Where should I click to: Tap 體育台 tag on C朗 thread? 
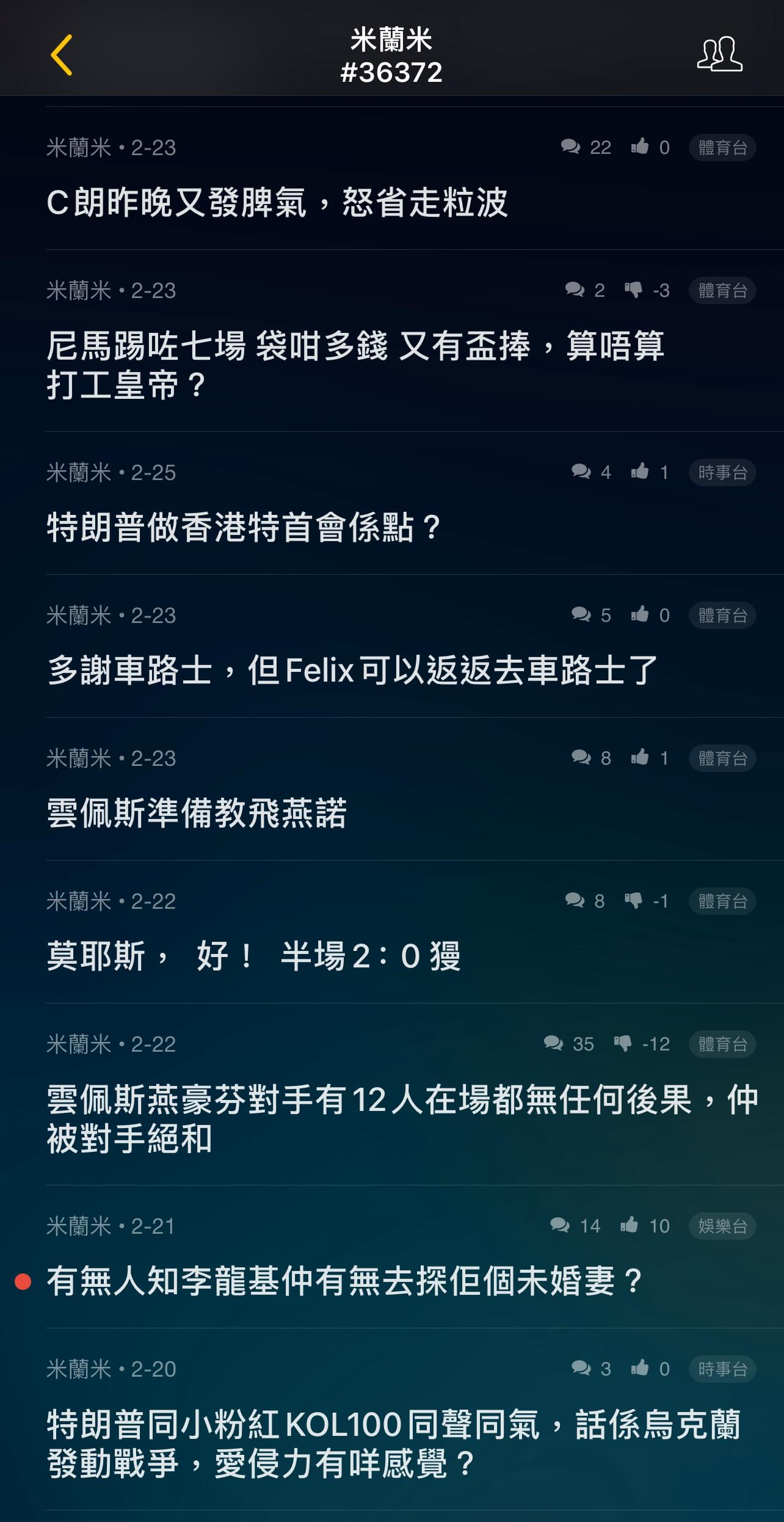pyautogui.click(x=722, y=147)
